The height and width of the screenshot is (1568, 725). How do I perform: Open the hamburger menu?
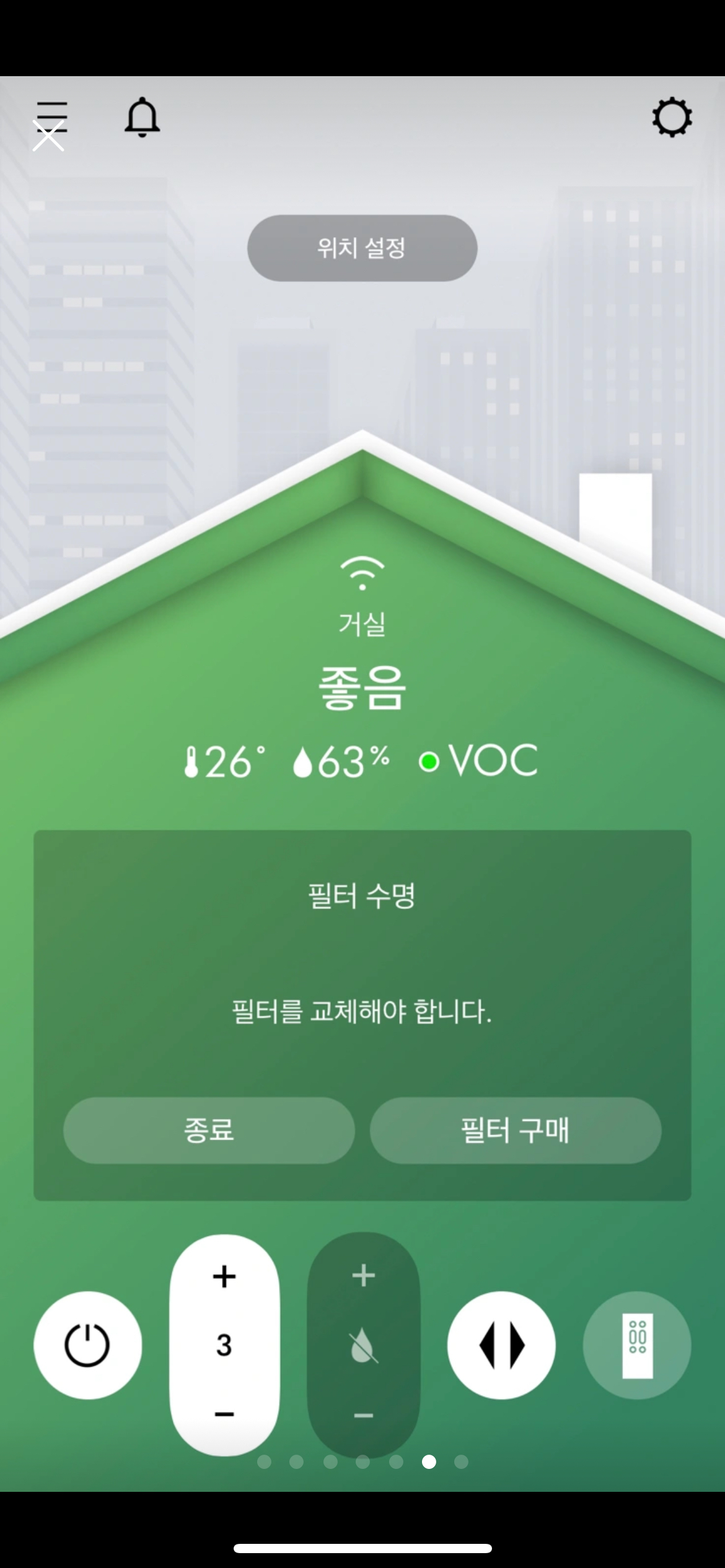(x=51, y=118)
